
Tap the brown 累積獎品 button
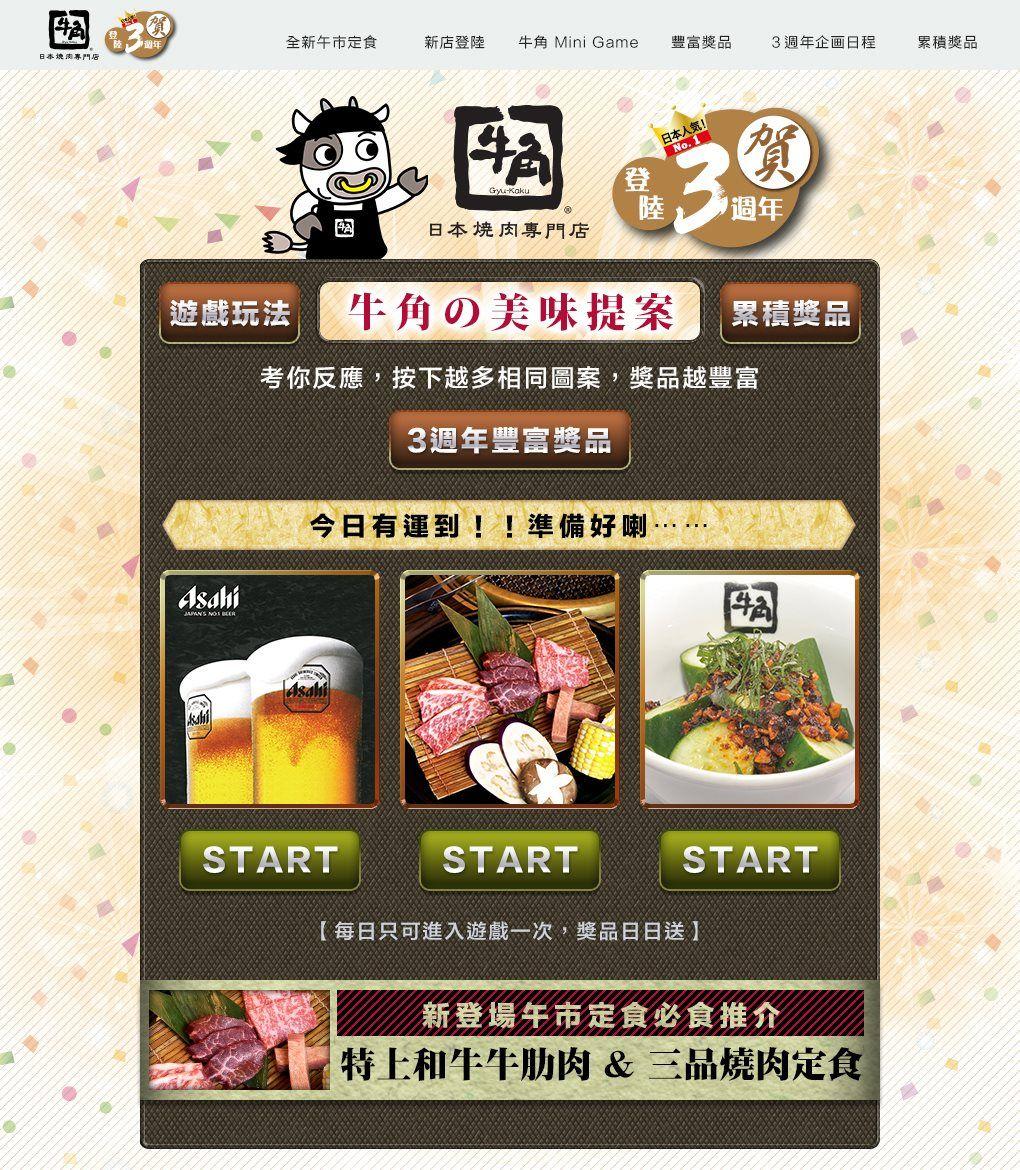(x=790, y=314)
